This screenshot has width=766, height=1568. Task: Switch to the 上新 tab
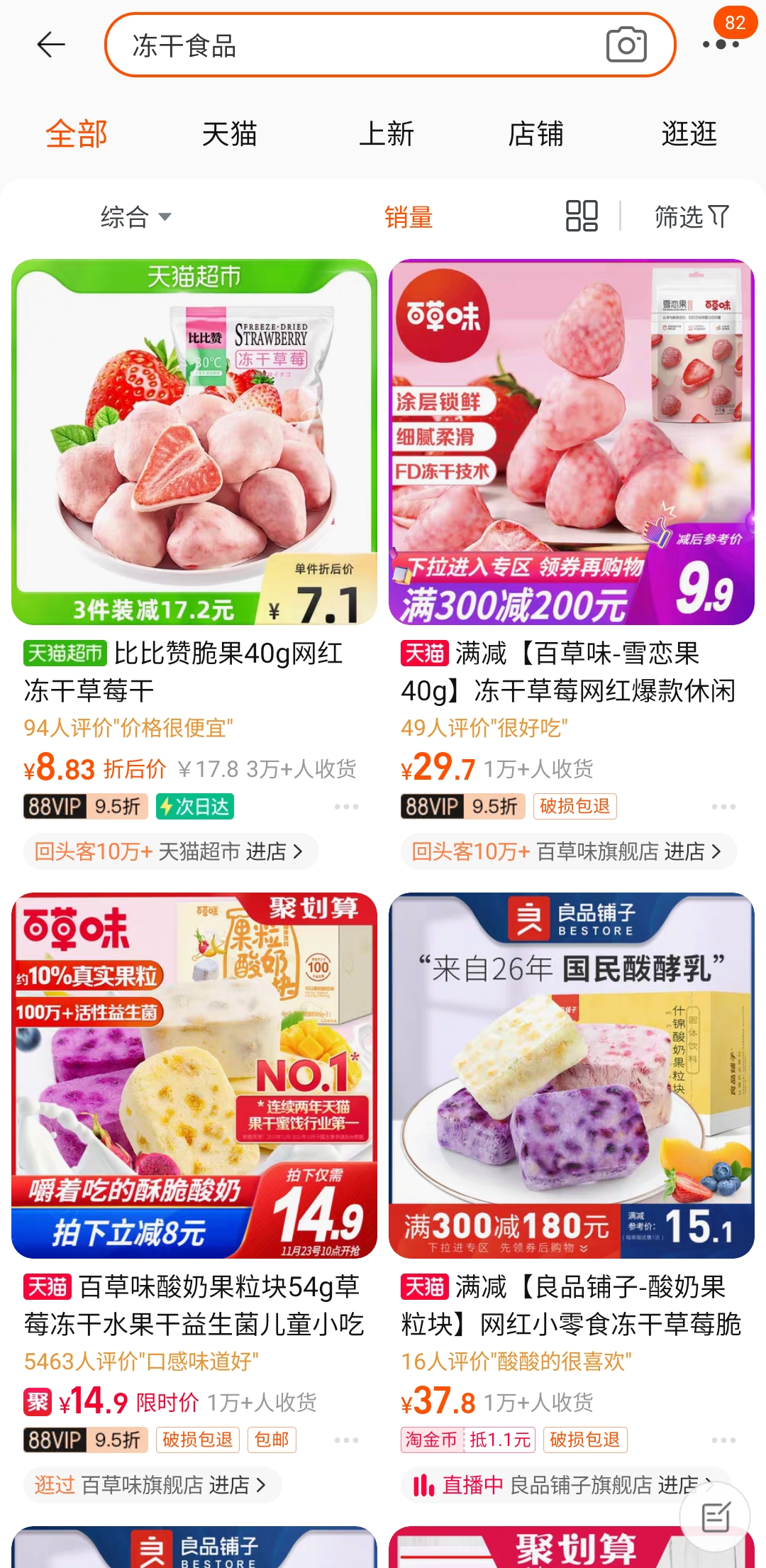(387, 133)
